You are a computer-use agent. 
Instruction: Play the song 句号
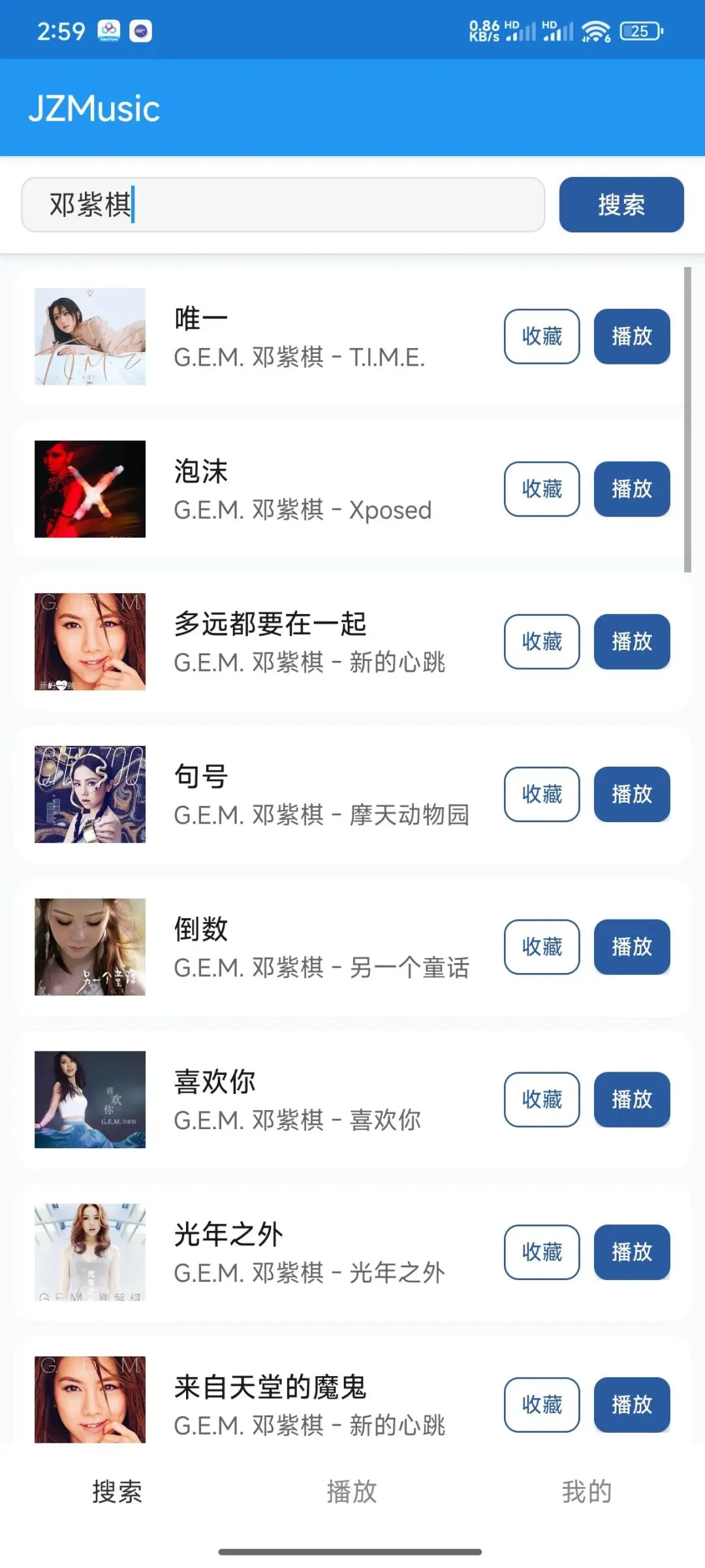632,794
